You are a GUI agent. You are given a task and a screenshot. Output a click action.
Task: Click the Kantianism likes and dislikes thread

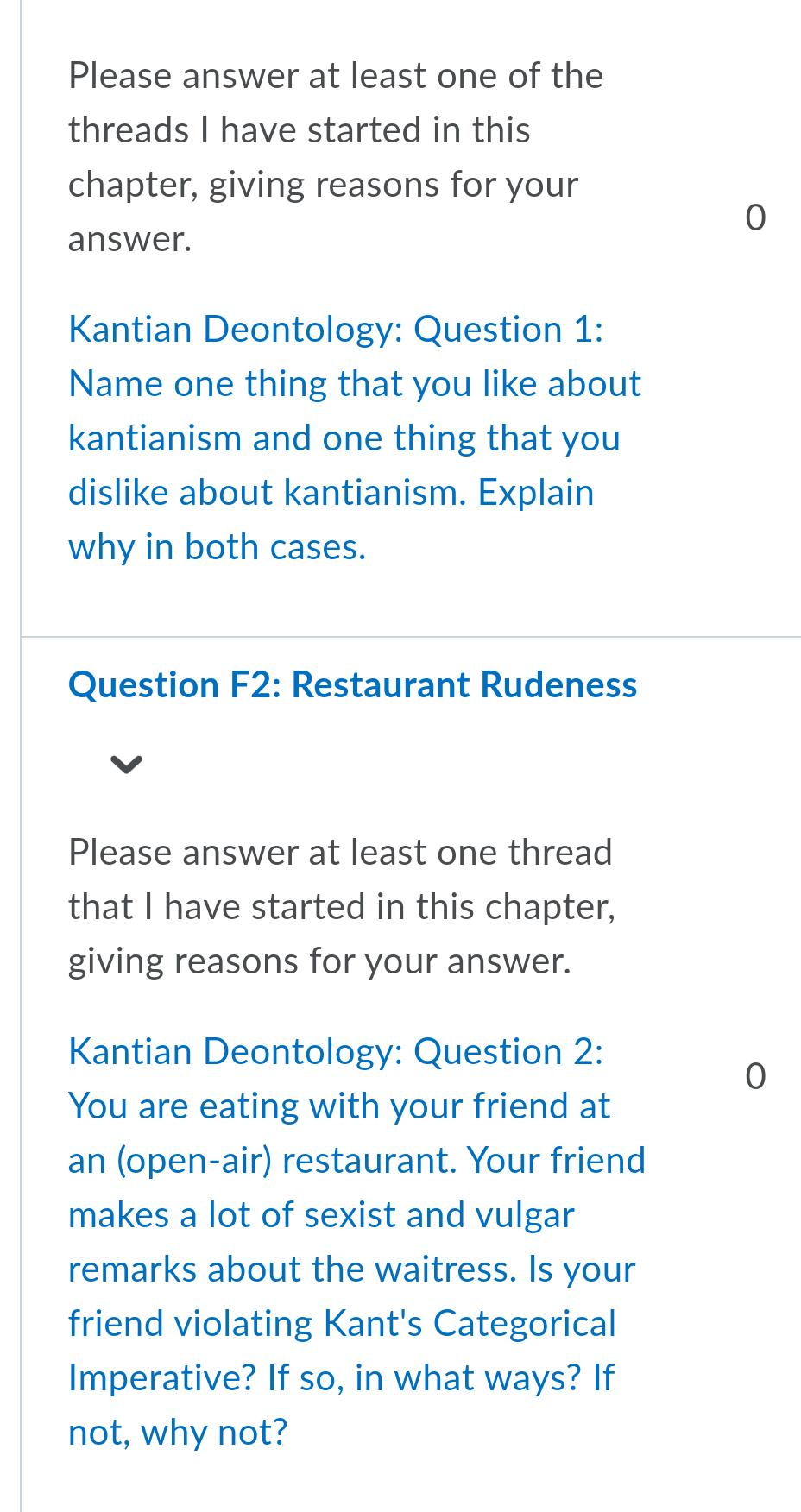tap(355, 436)
